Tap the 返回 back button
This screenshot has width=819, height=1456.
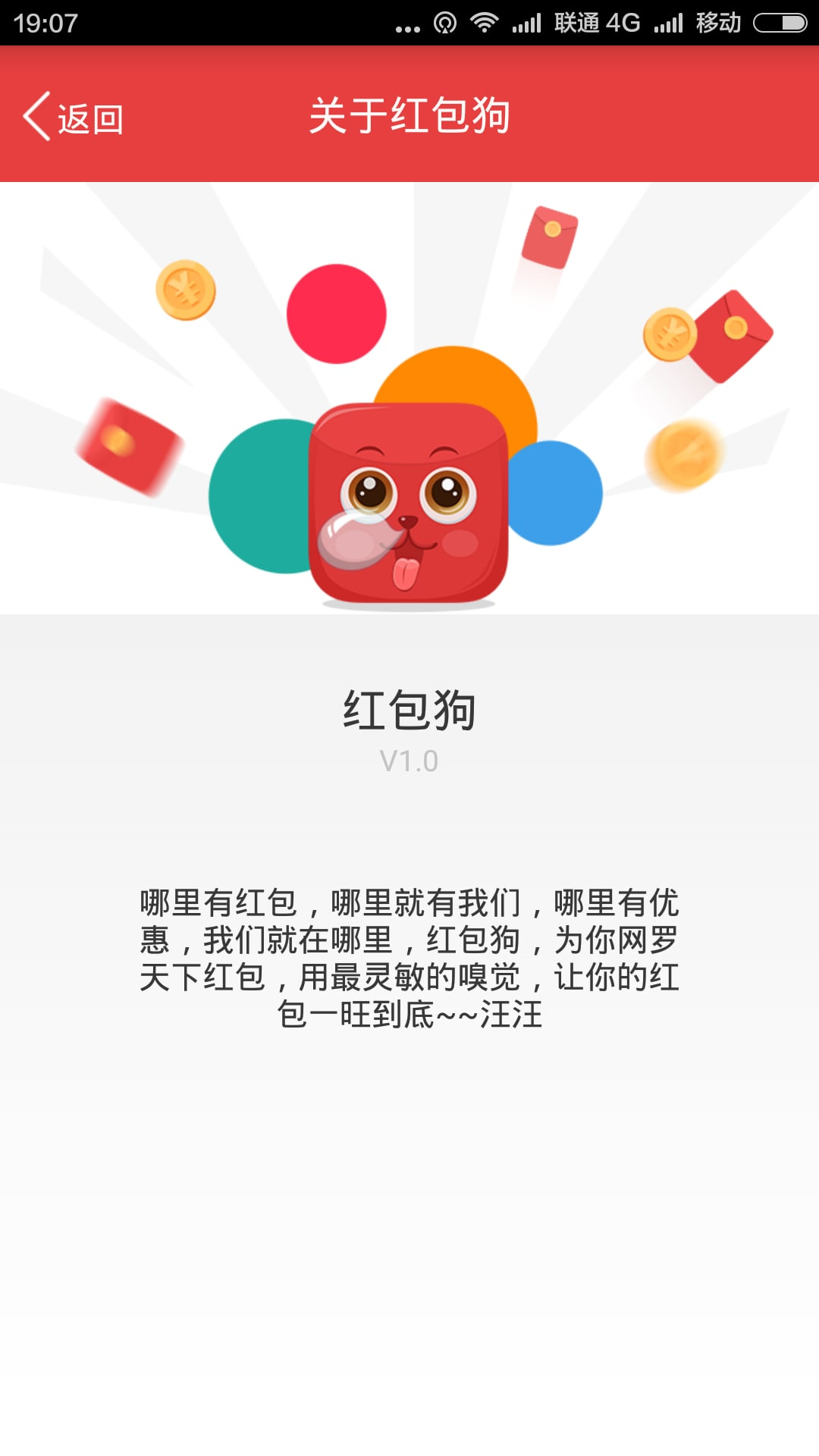click(74, 118)
